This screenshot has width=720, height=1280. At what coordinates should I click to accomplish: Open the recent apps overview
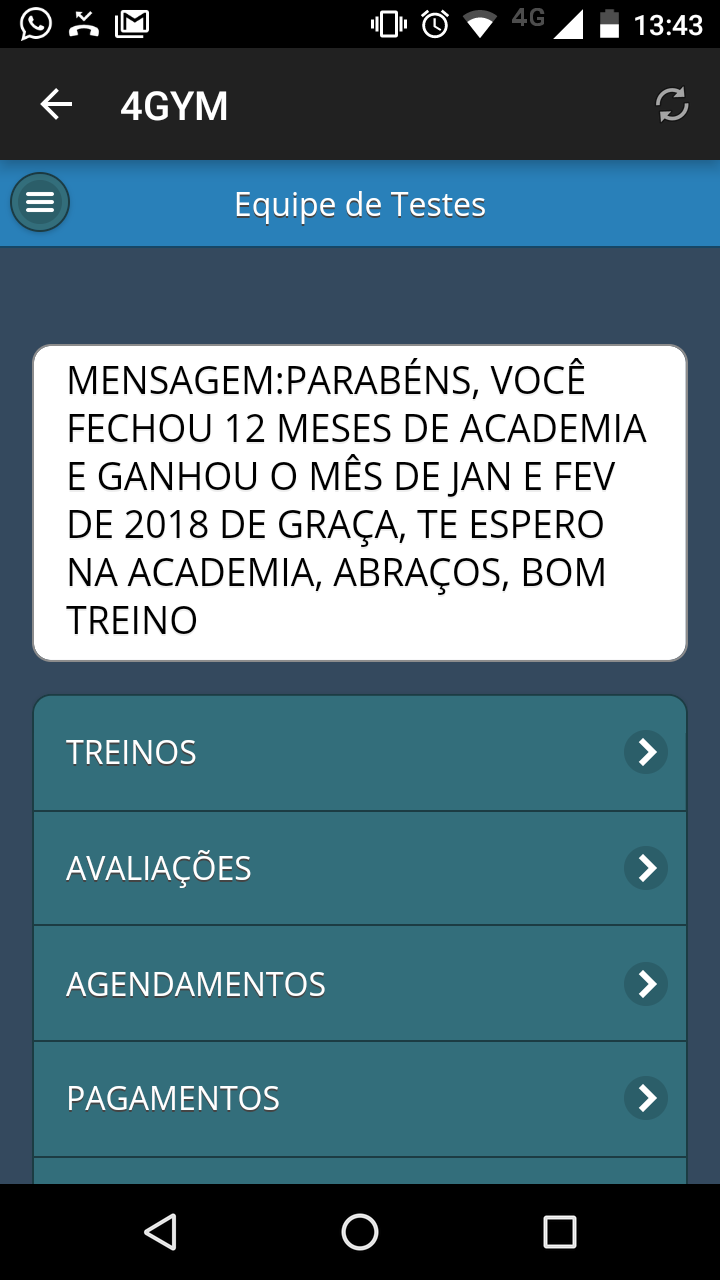559,1232
